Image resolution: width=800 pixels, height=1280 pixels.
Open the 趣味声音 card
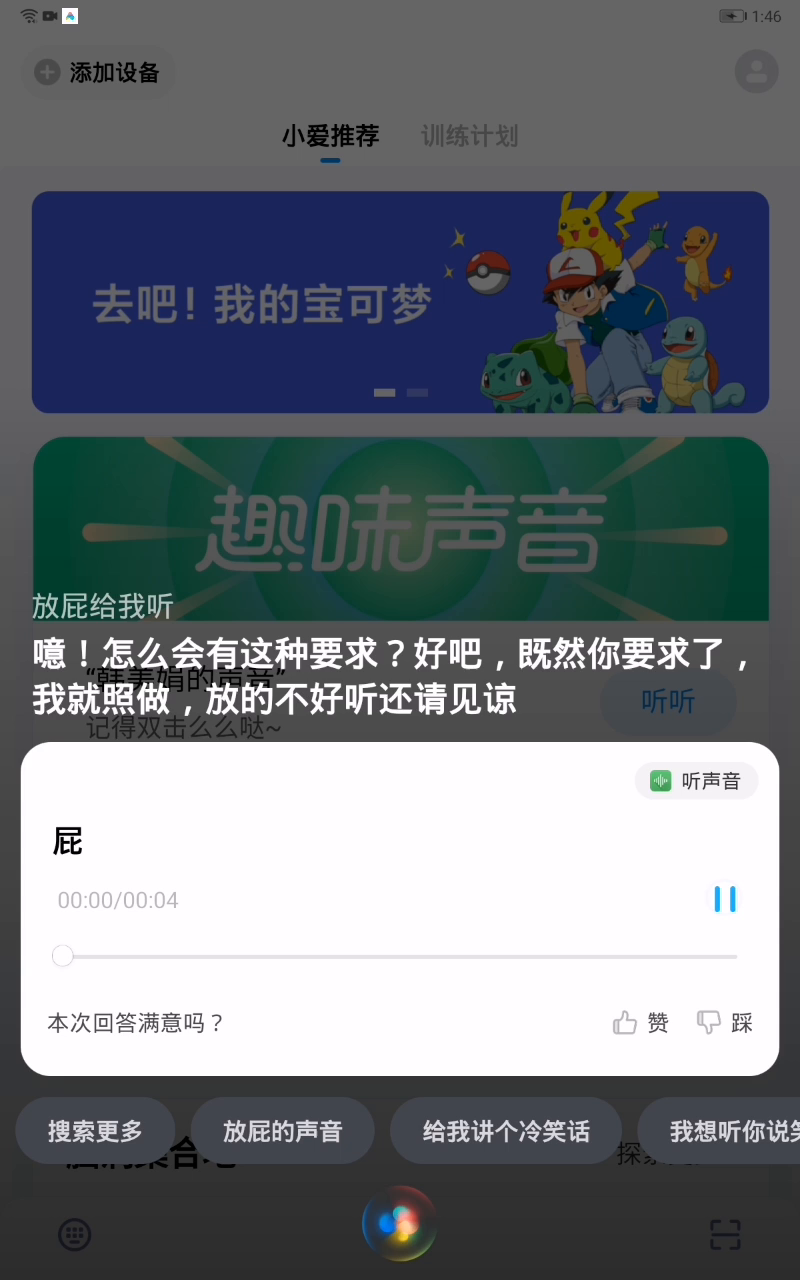(400, 528)
